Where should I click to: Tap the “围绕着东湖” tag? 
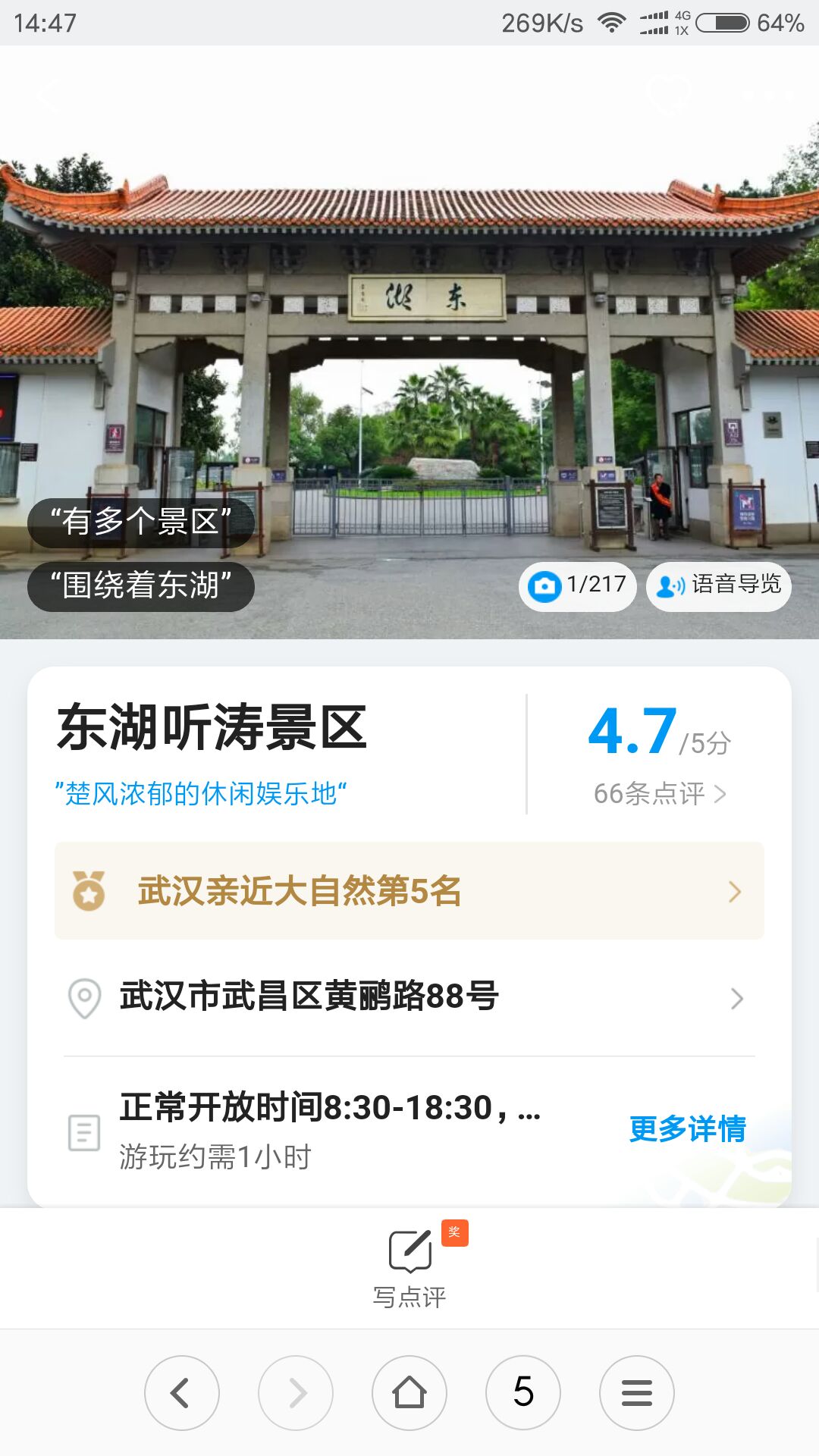click(141, 585)
